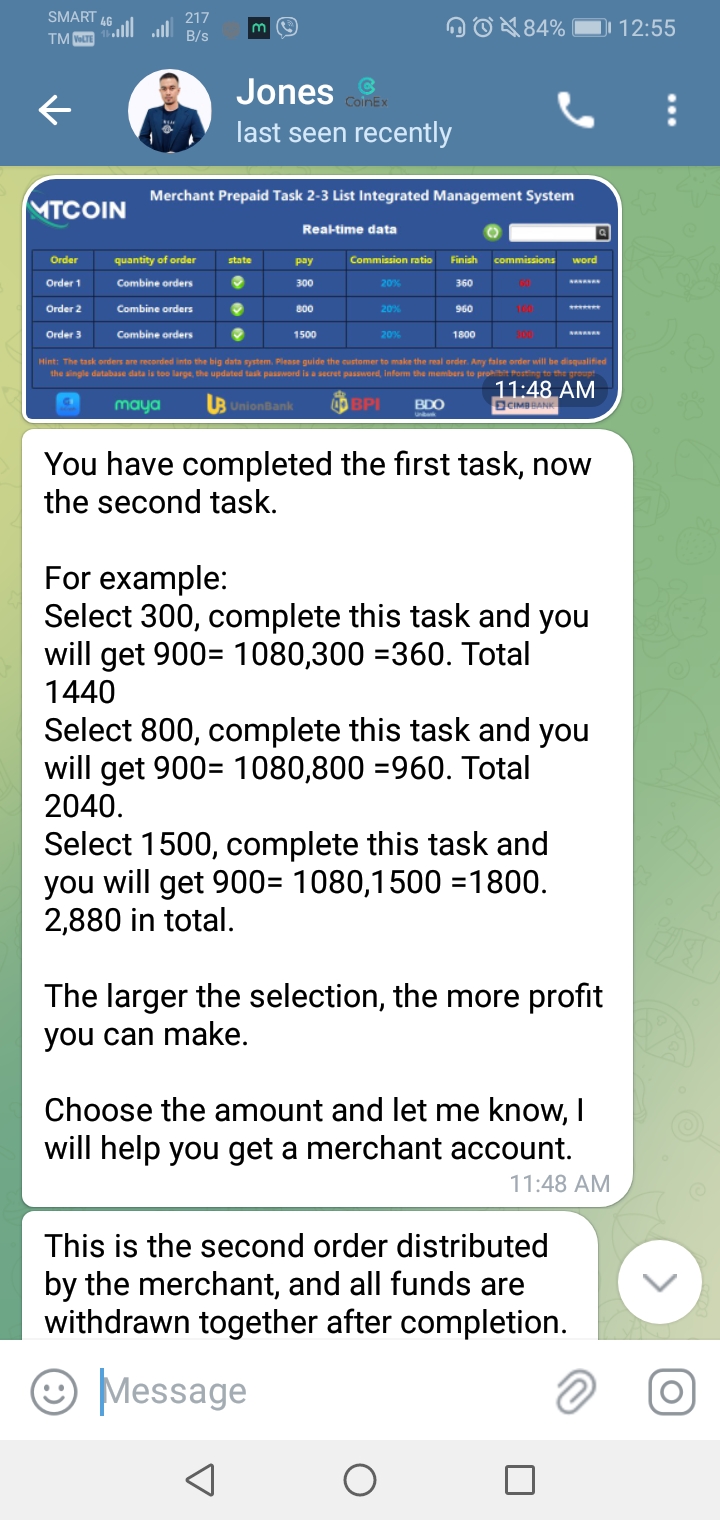Viewport: 720px width, 1520px height.
Task: Jump to the latest messages
Action: point(660,1282)
